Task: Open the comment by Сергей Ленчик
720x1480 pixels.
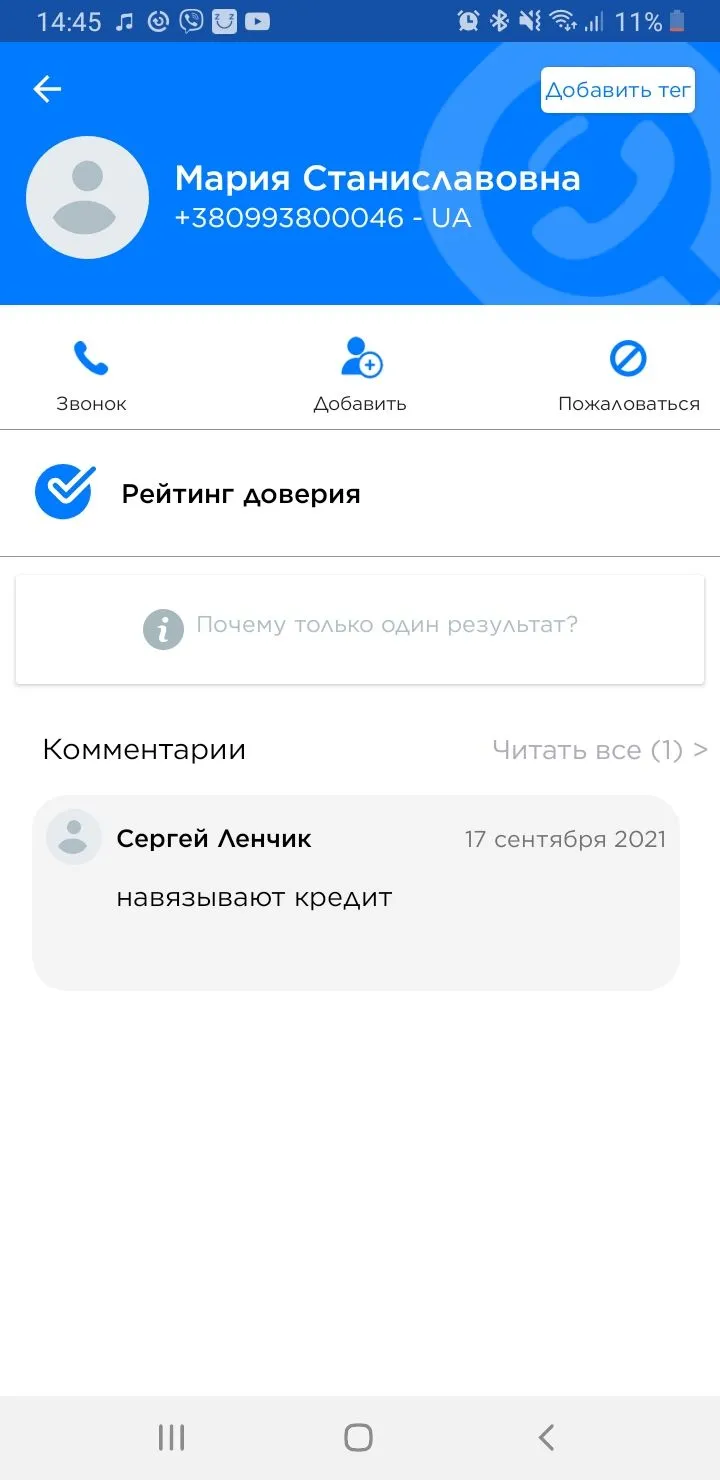Action: click(356, 892)
